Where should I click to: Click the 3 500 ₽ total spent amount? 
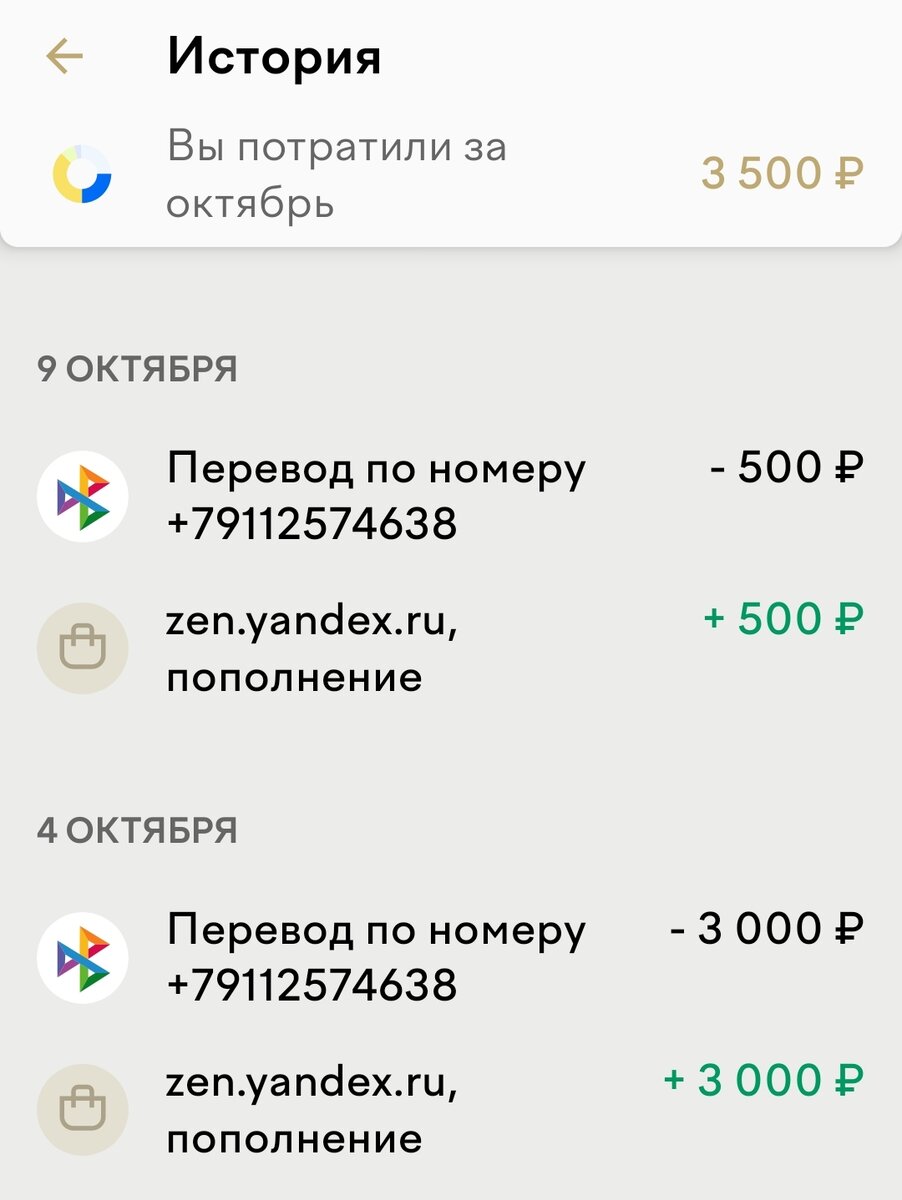pyautogui.click(x=781, y=172)
